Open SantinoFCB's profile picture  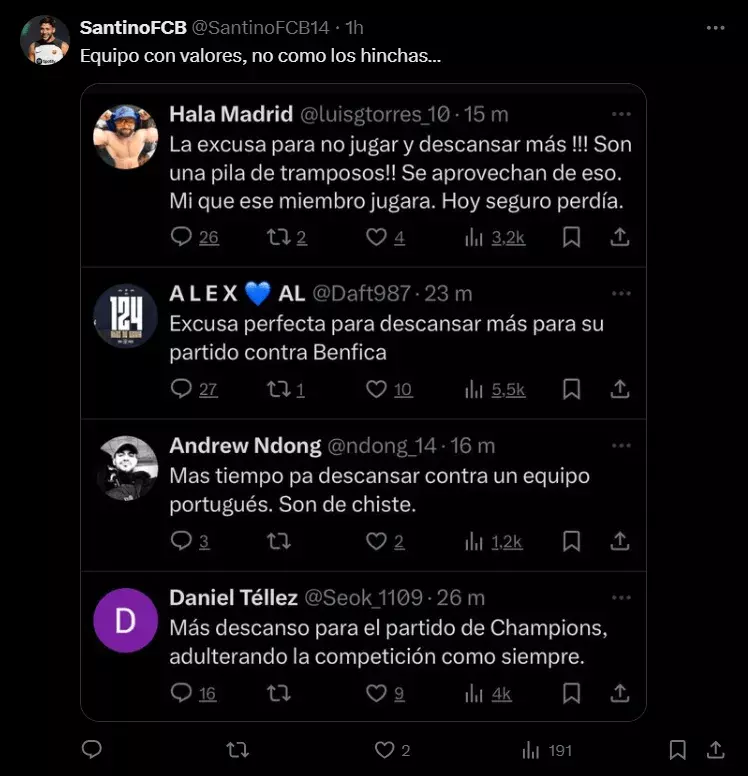point(45,40)
